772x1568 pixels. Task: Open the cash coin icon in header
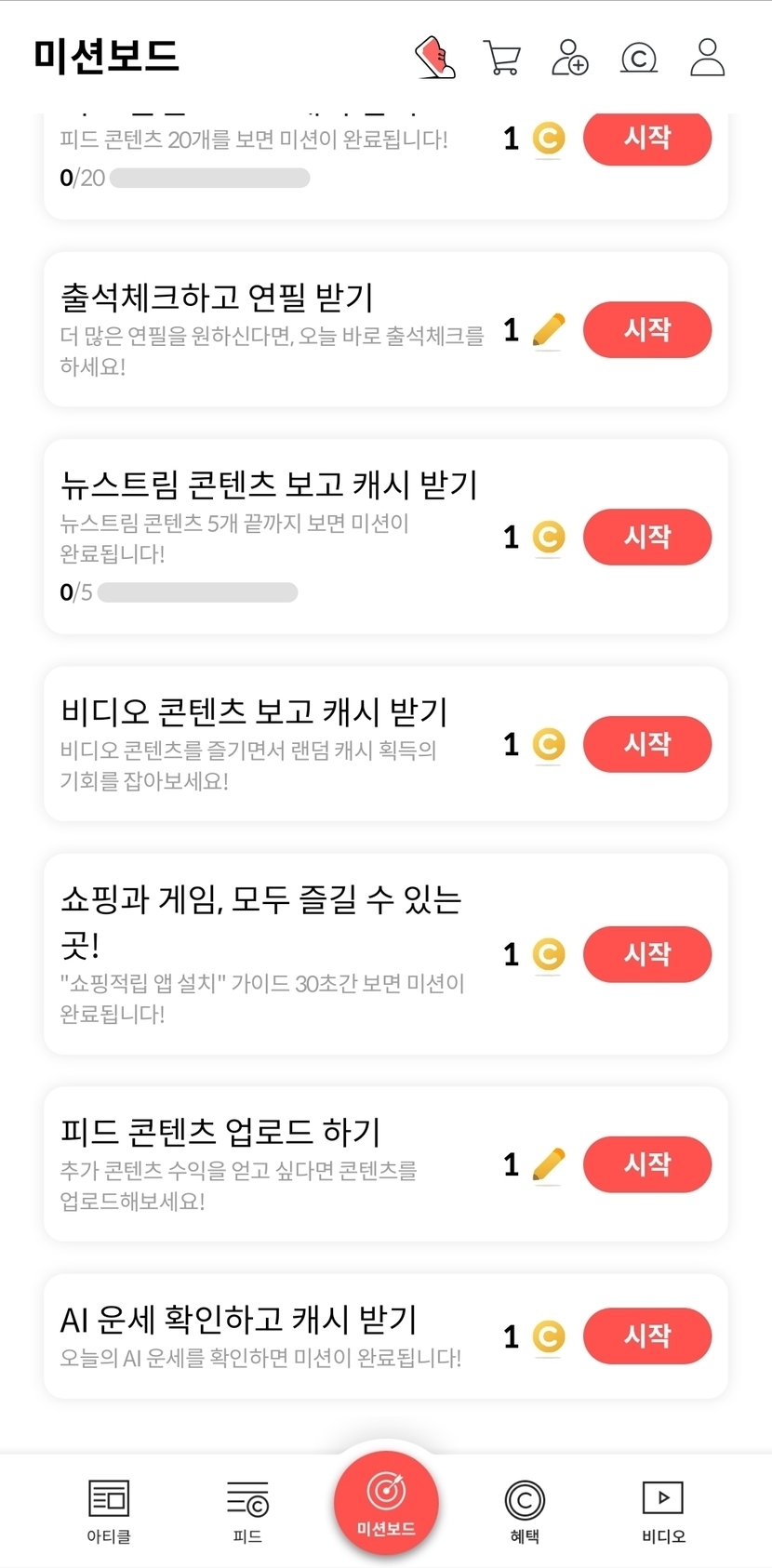point(638,58)
